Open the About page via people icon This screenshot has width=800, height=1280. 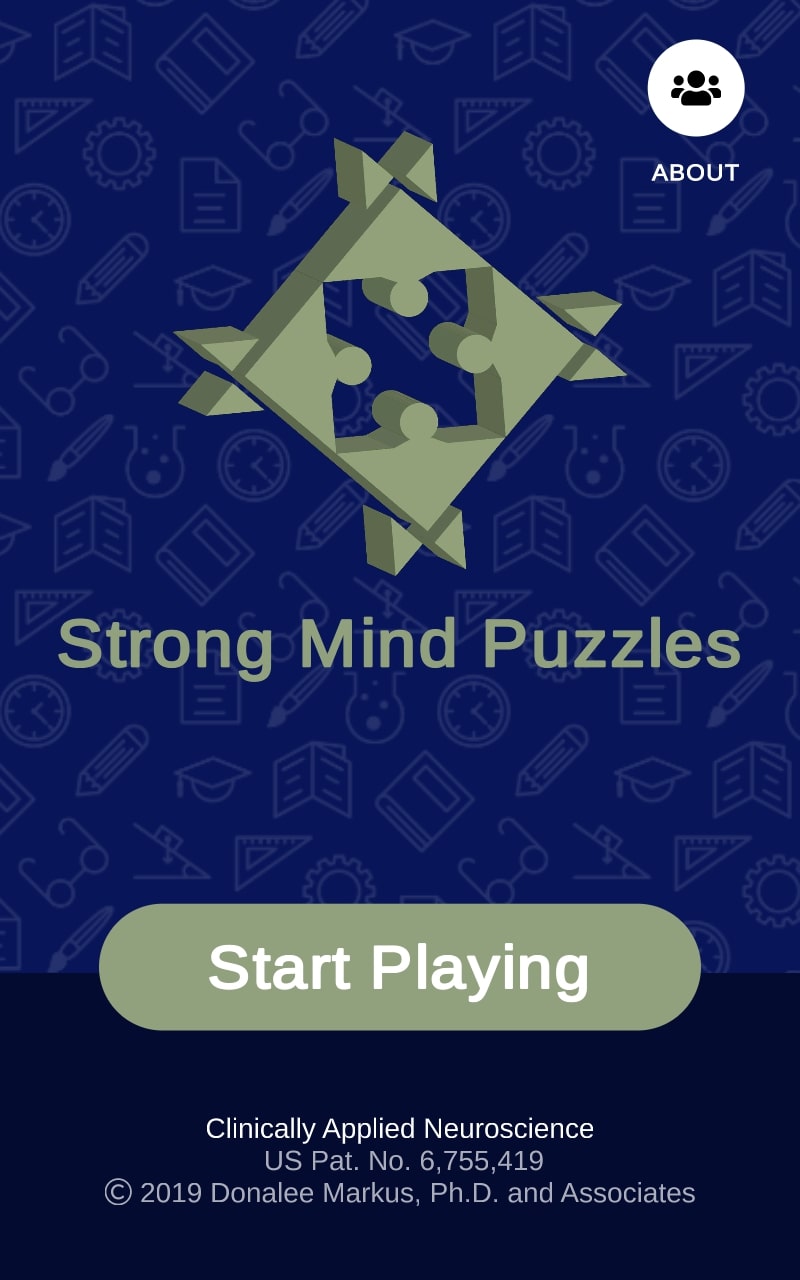click(696, 88)
